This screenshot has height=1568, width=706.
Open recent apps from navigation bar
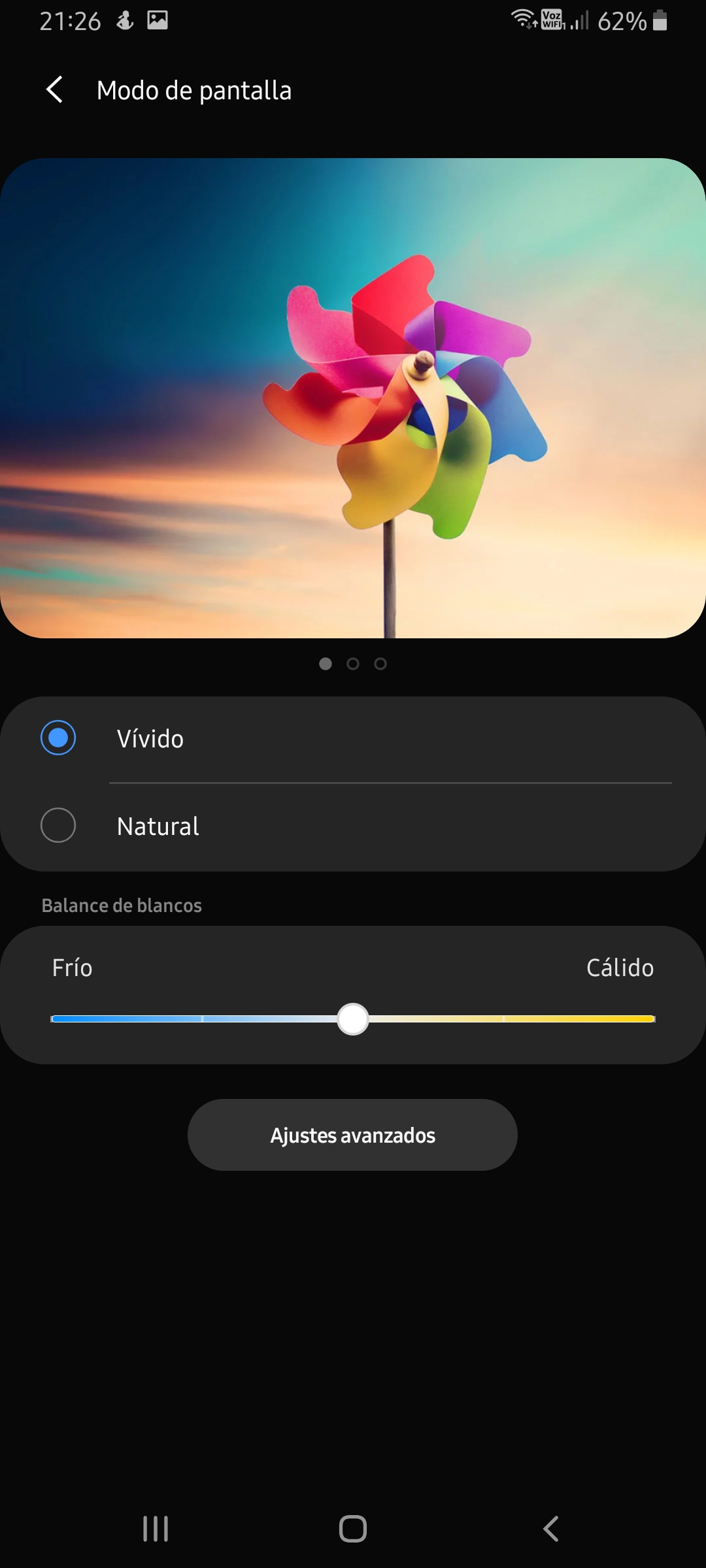[156, 1529]
